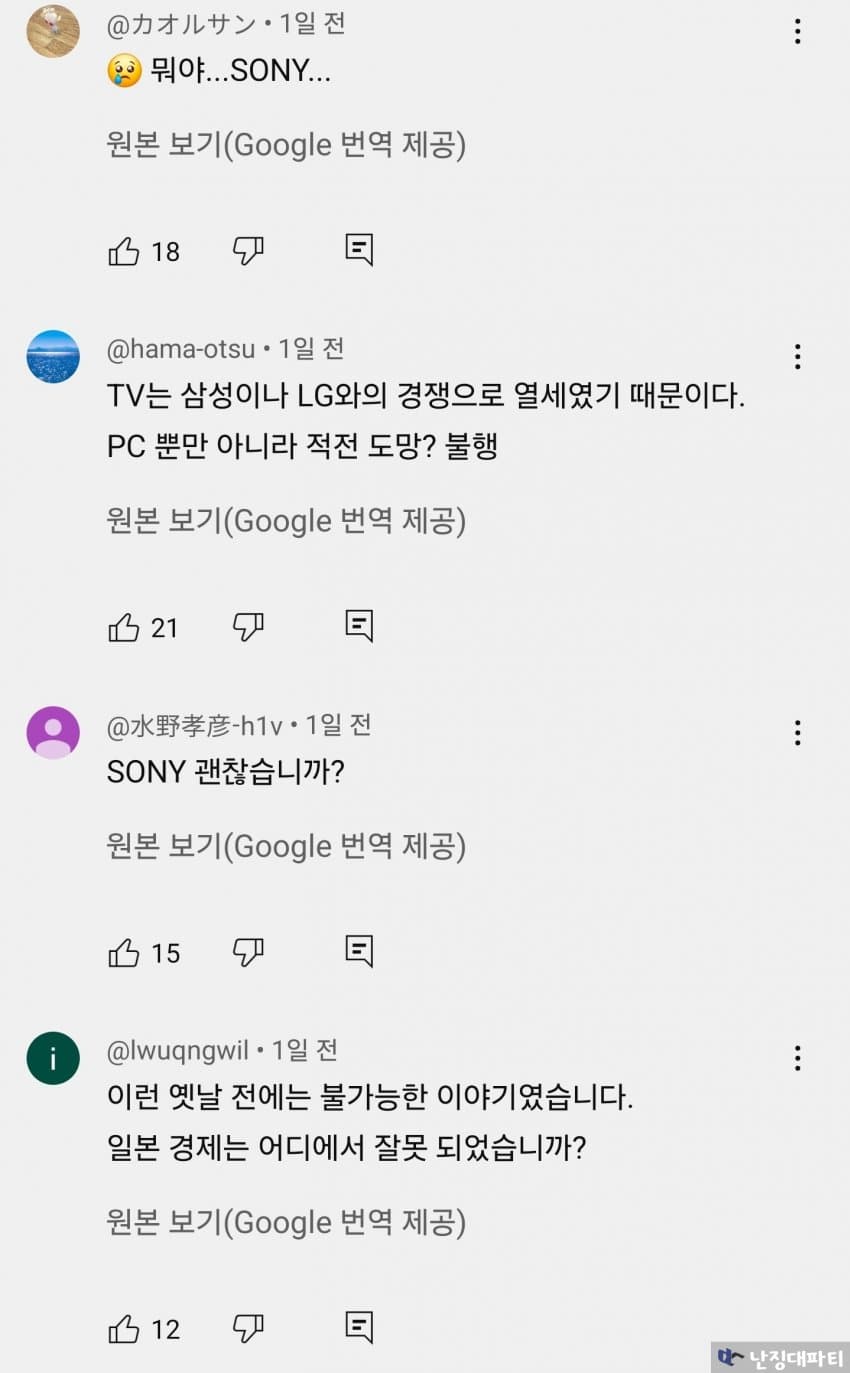Reply to the @カオルサン comment
The height and width of the screenshot is (1373, 850).
click(x=359, y=250)
